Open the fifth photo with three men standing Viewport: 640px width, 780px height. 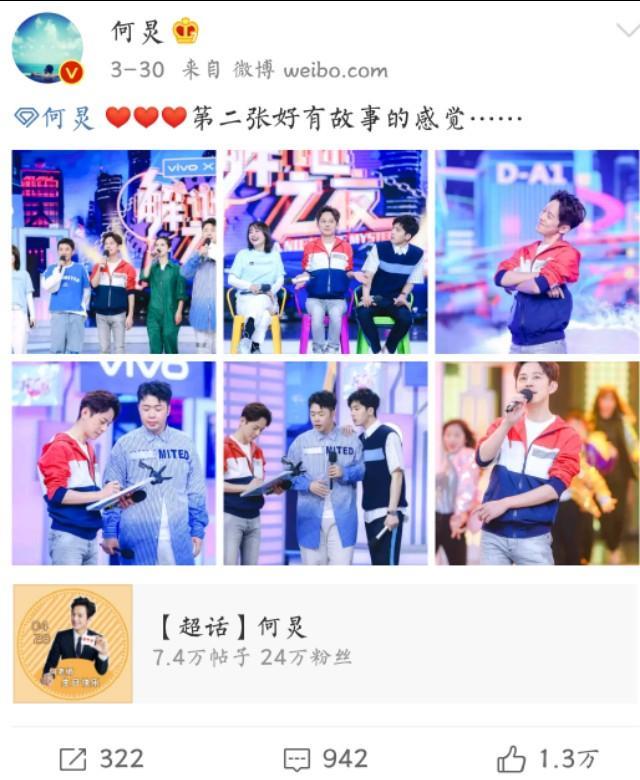click(325, 463)
